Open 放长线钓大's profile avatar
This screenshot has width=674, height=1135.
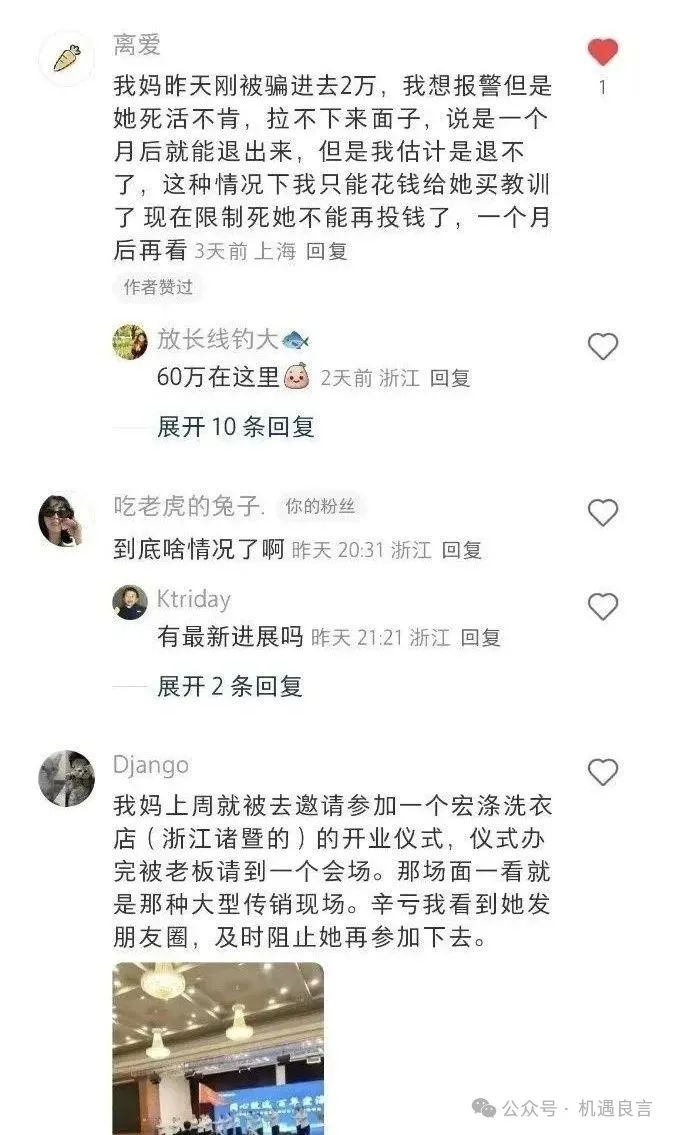(x=130, y=342)
